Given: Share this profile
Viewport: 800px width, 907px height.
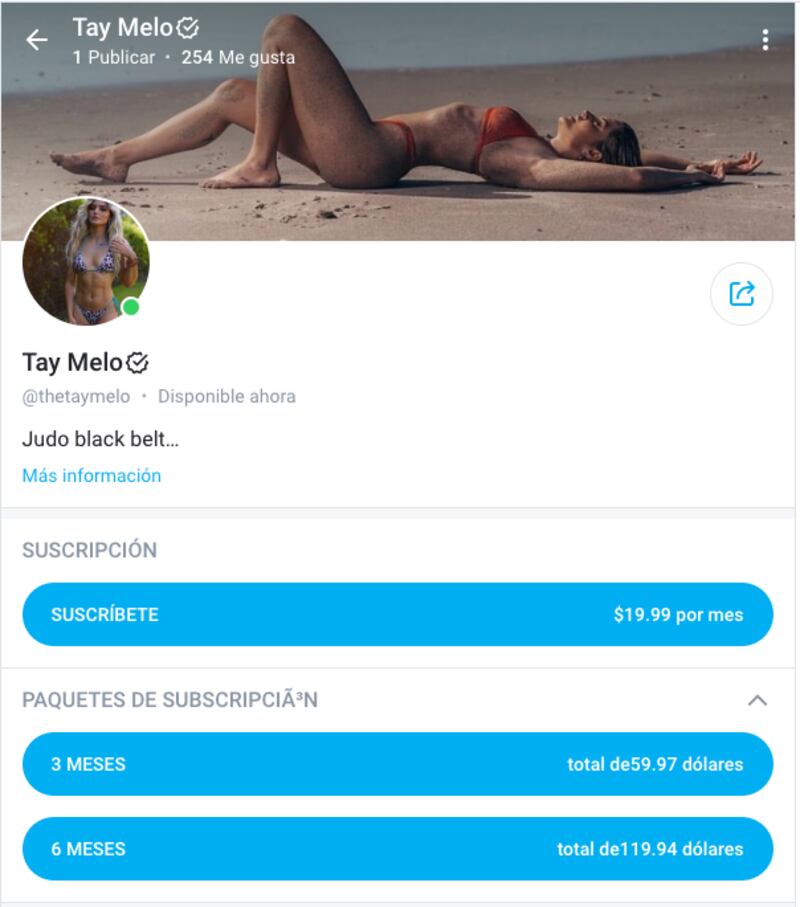Looking at the screenshot, I should coord(741,294).
